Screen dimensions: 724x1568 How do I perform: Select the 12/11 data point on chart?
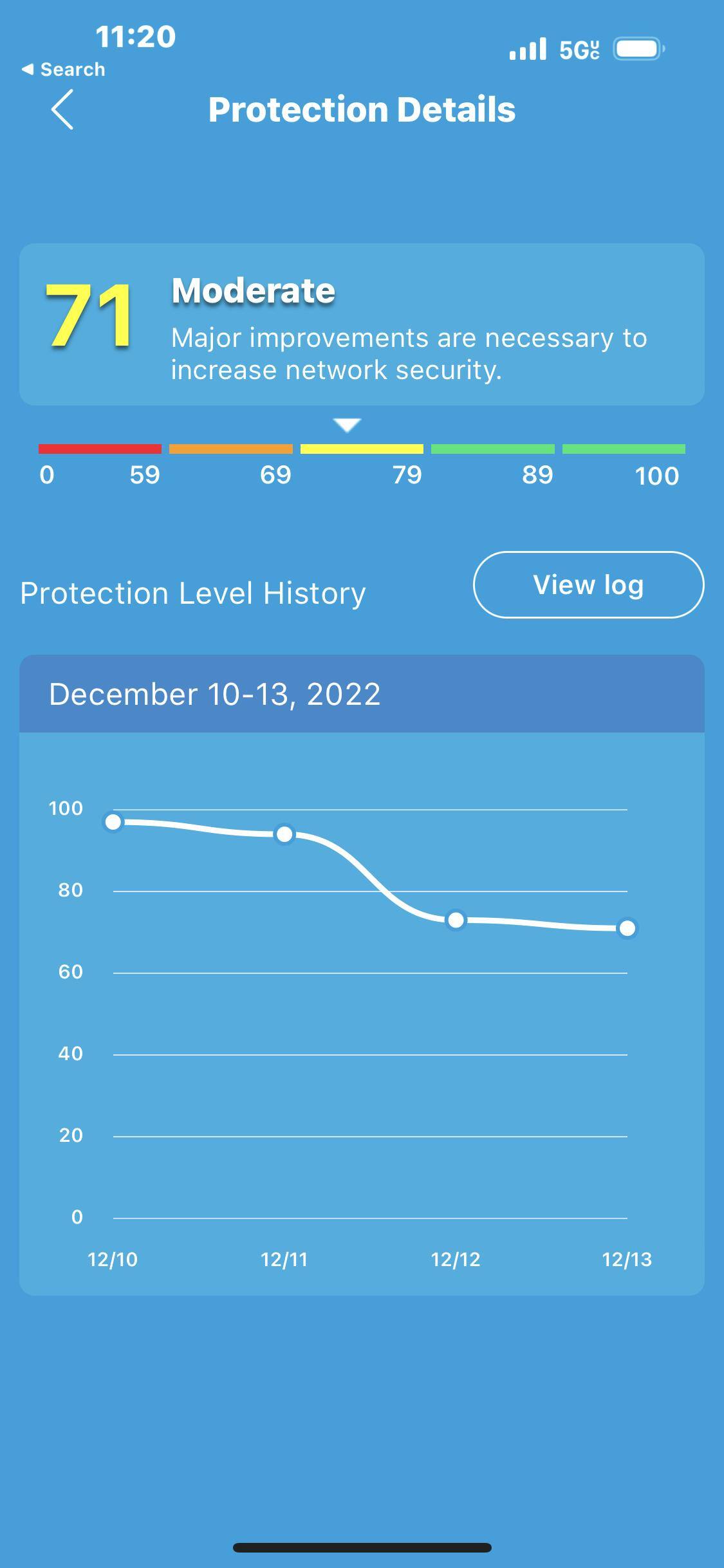tap(284, 834)
